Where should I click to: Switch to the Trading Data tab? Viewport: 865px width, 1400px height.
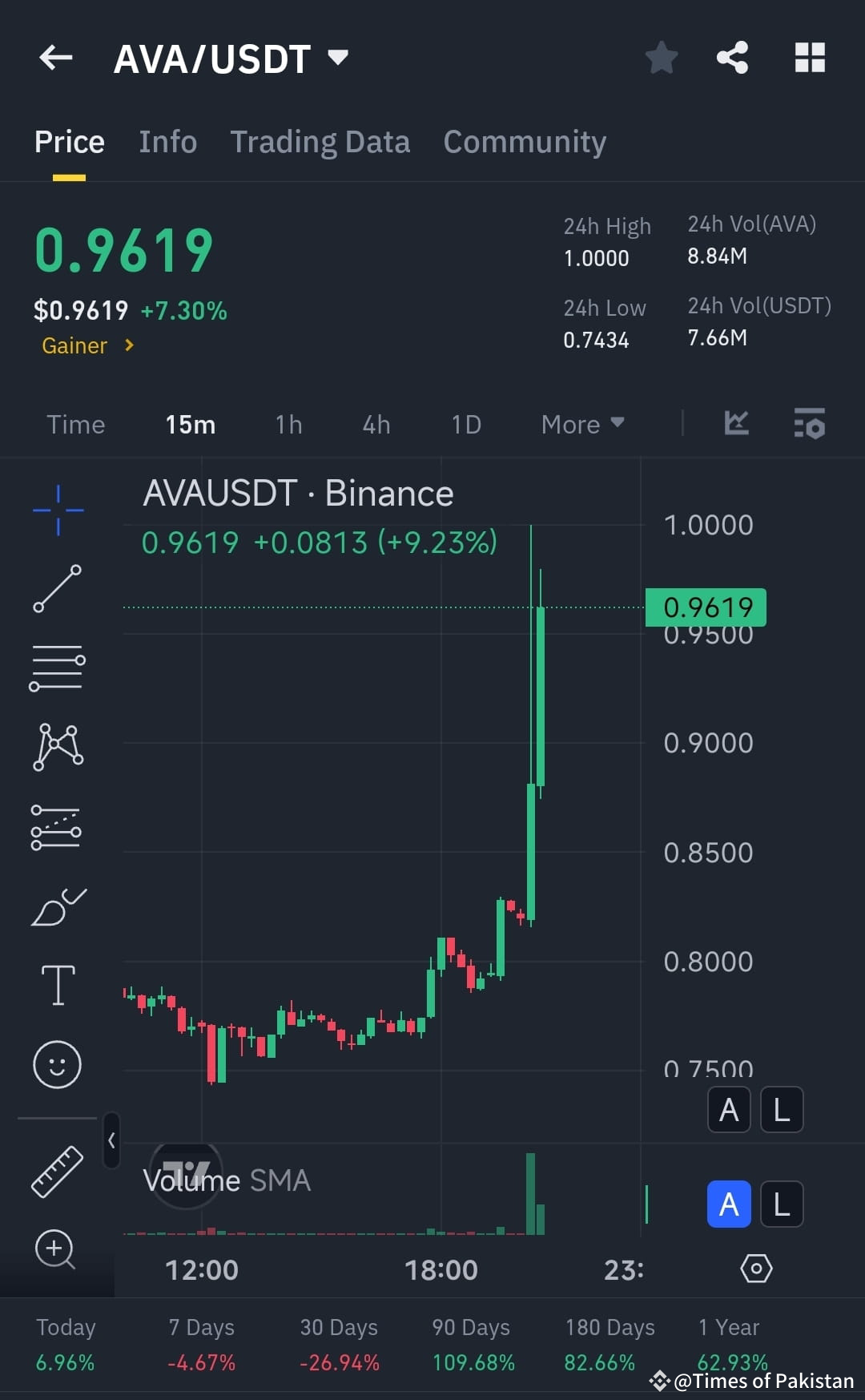pyautogui.click(x=320, y=141)
